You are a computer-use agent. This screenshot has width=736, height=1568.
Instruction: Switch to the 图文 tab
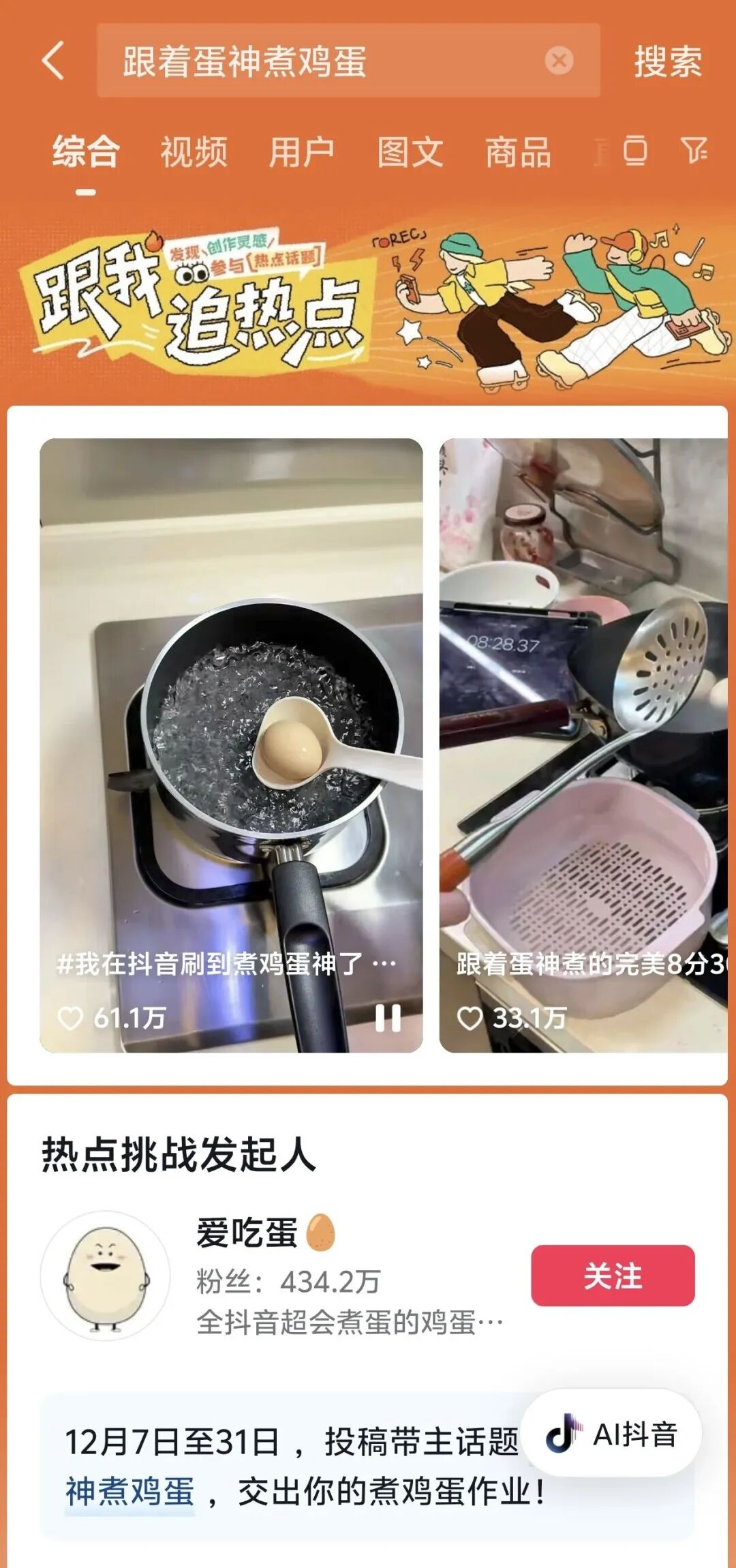pyautogui.click(x=410, y=151)
